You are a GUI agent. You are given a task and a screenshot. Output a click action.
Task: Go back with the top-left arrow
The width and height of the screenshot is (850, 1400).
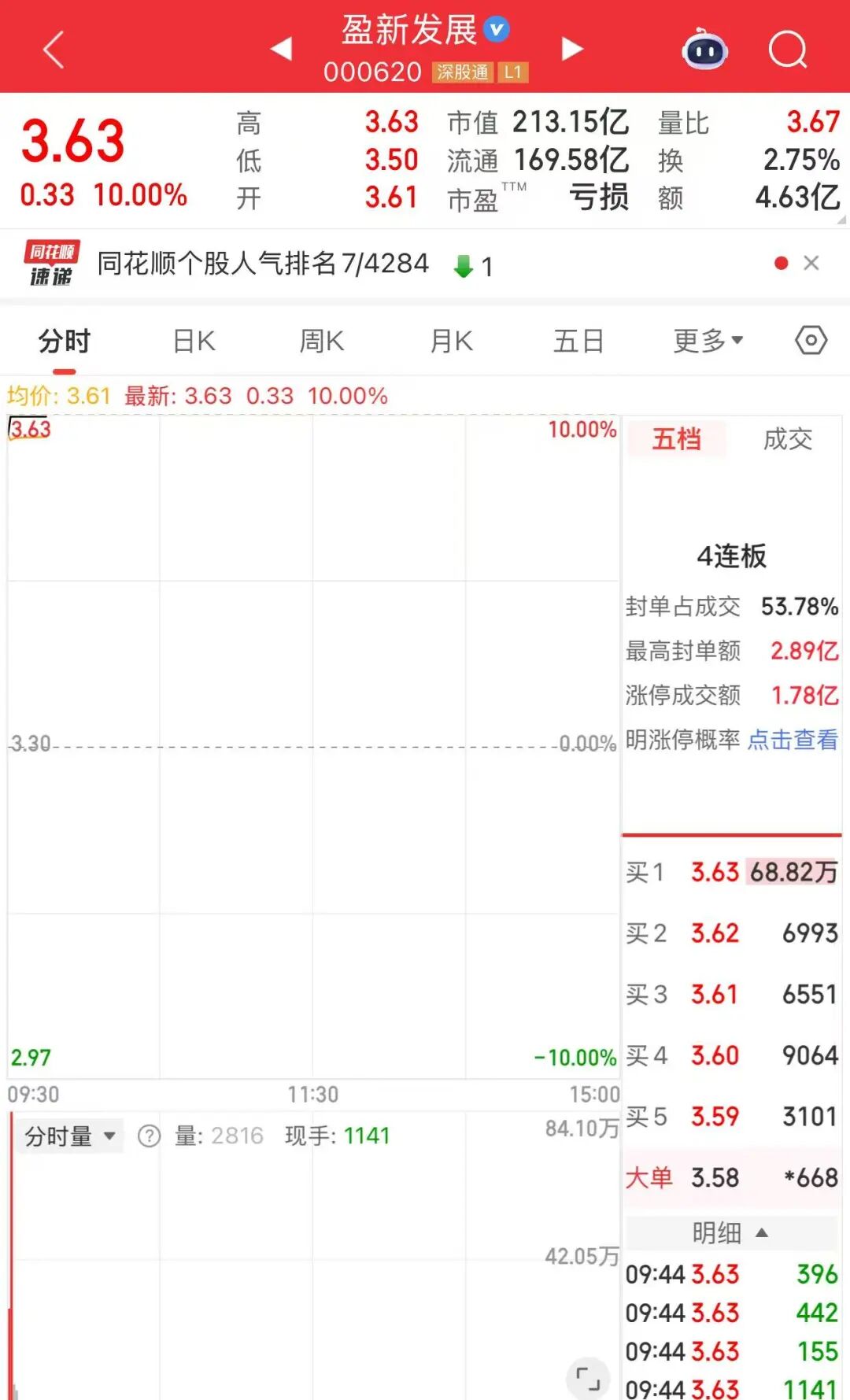pyautogui.click(x=52, y=50)
